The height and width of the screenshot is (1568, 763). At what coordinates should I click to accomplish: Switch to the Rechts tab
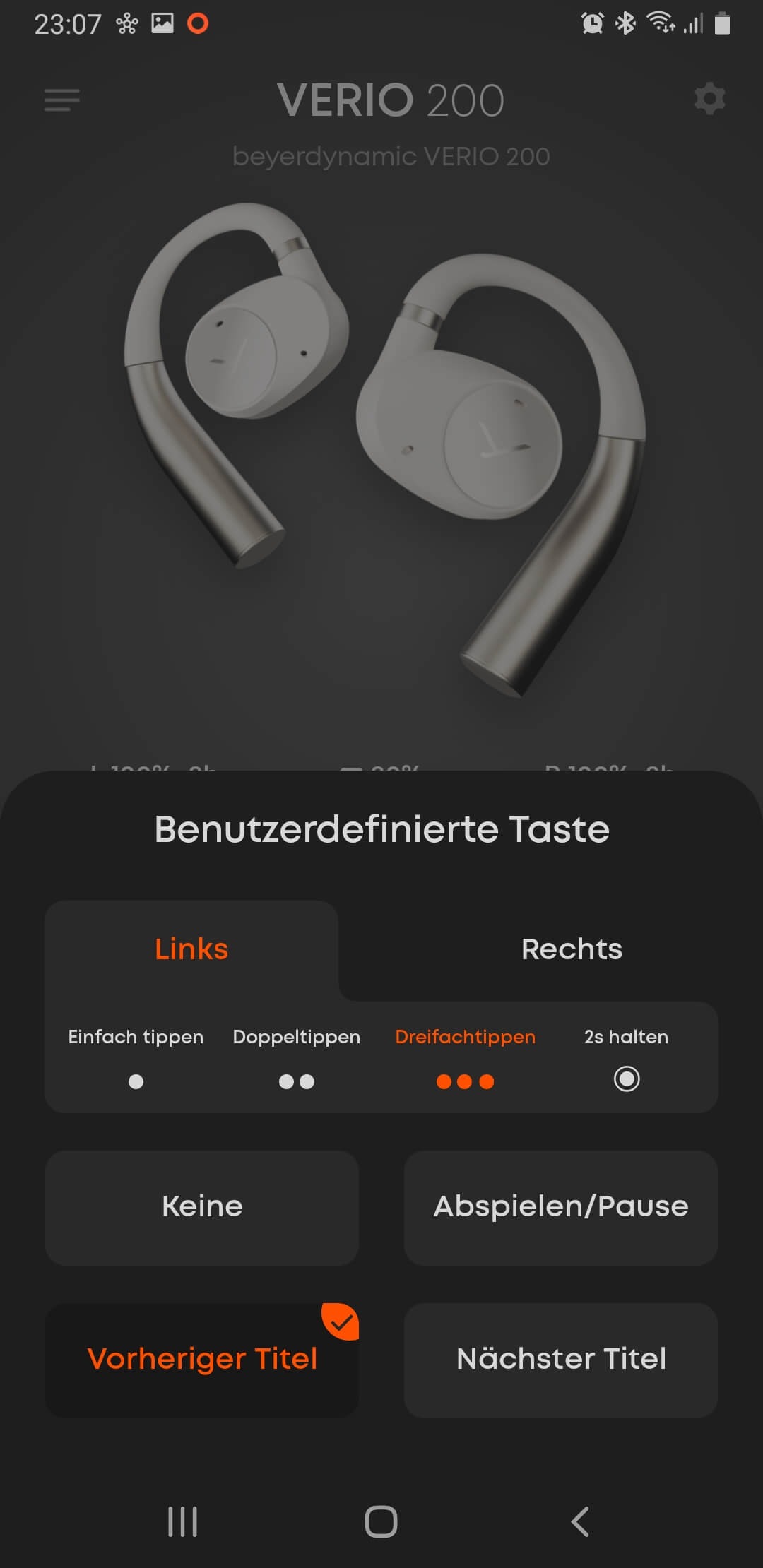click(x=571, y=949)
